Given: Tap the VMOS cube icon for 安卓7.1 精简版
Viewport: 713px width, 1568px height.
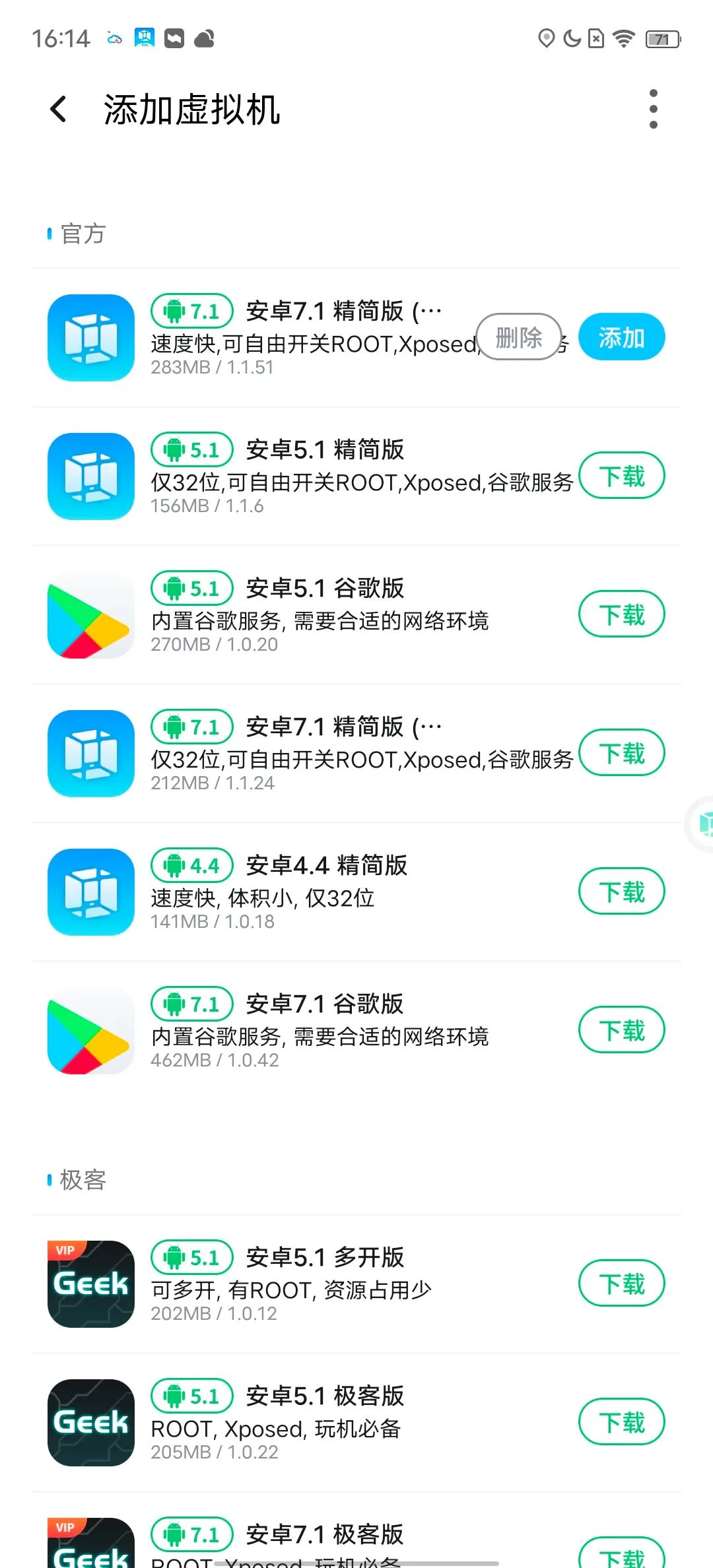Looking at the screenshot, I should pyautogui.click(x=90, y=337).
